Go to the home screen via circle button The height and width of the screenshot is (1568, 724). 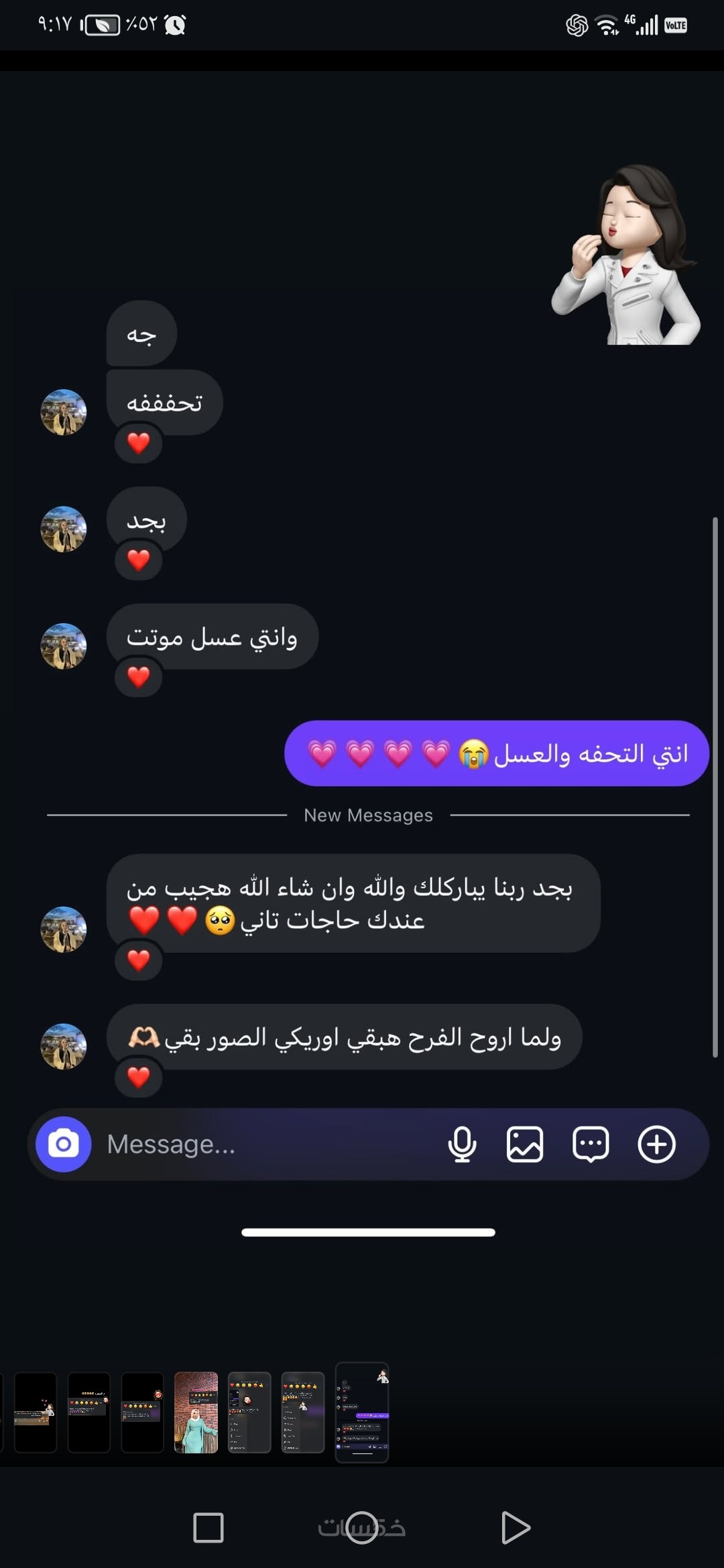pyautogui.click(x=362, y=1528)
